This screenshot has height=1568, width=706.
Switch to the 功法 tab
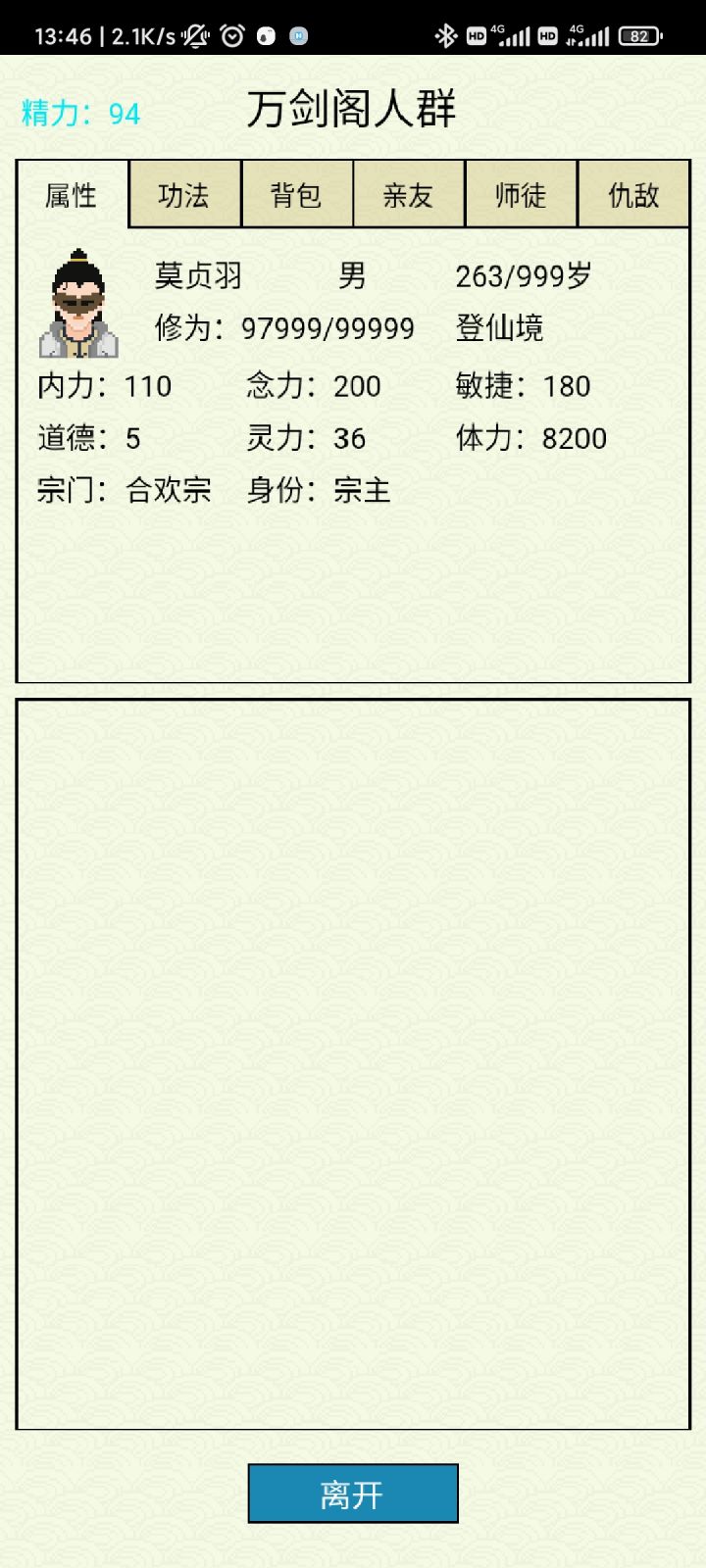coord(184,195)
